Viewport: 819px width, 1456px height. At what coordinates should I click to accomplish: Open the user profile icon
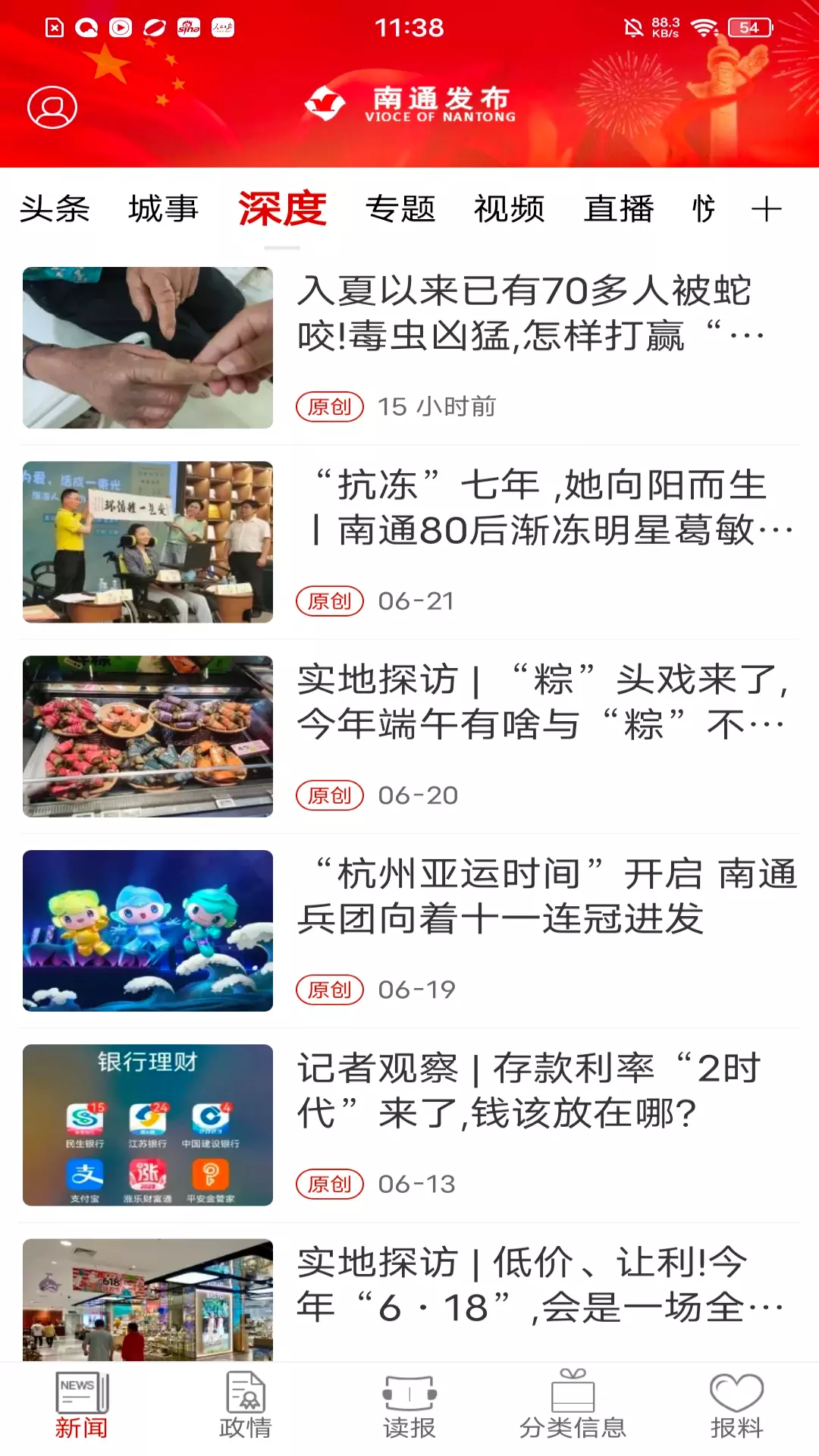[52, 107]
